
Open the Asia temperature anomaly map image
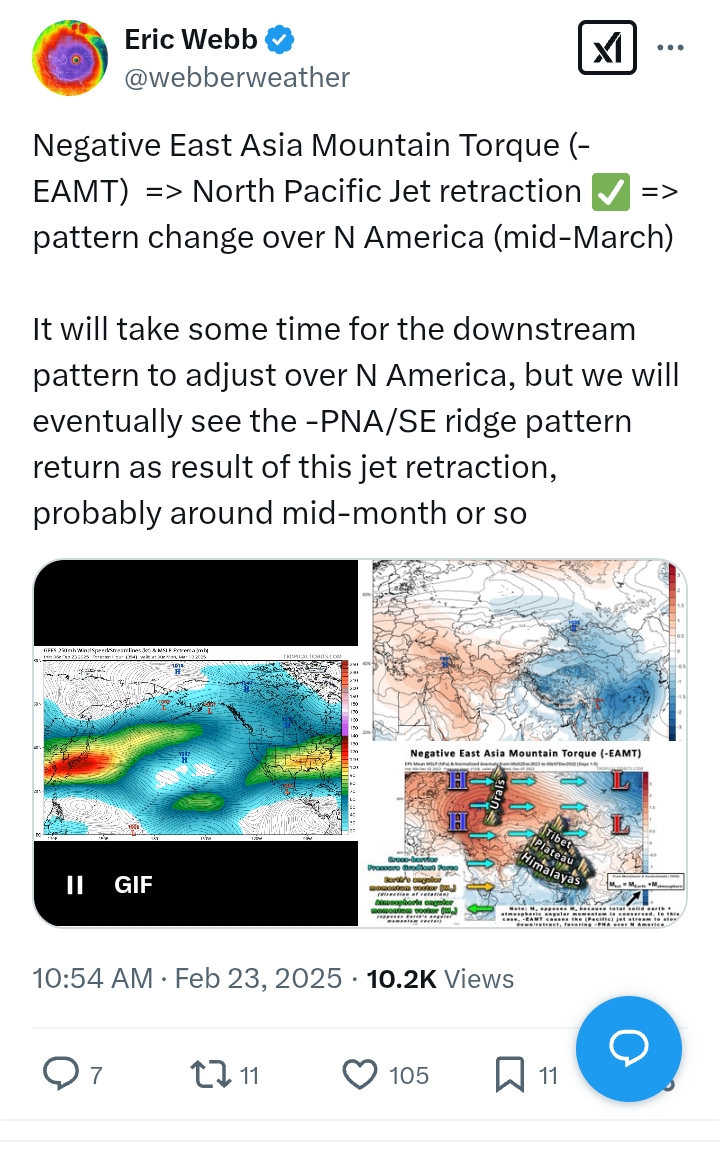tap(529, 649)
